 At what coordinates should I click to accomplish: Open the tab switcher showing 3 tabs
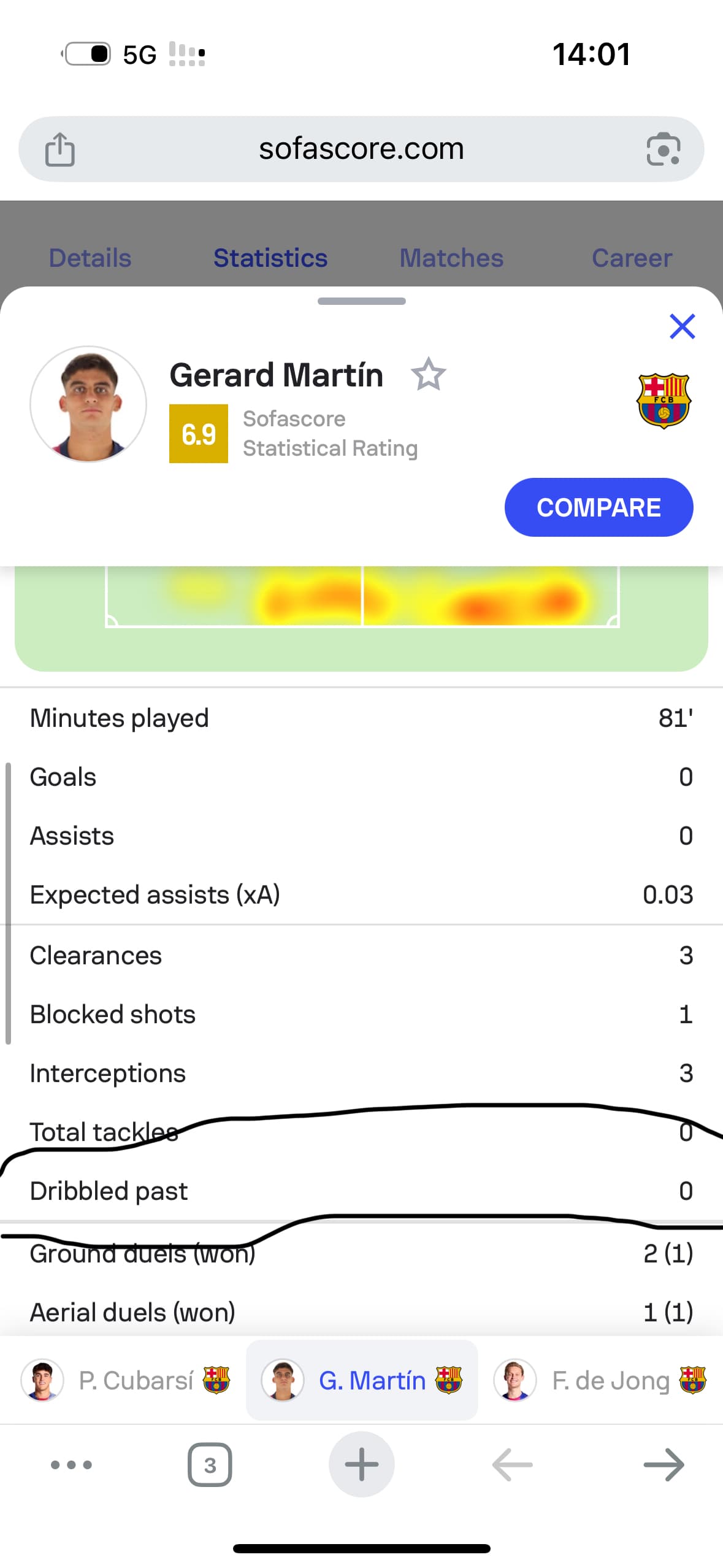tap(210, 1465)
